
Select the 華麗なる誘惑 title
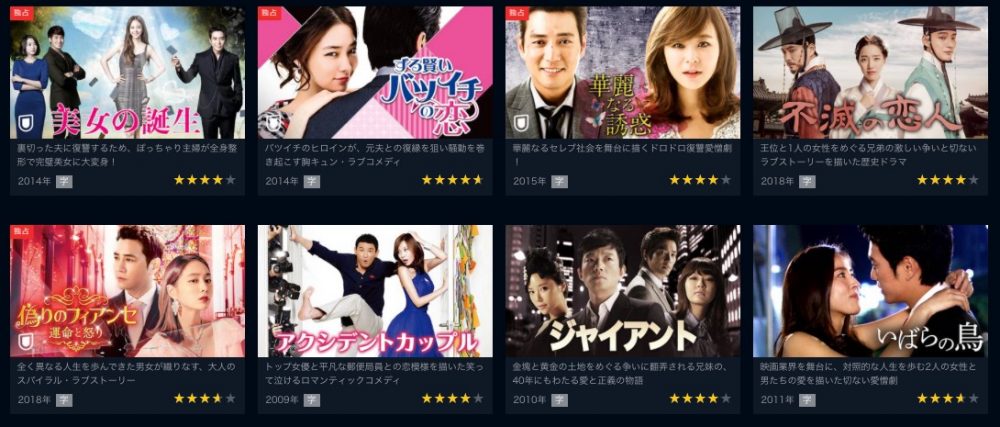623,73
